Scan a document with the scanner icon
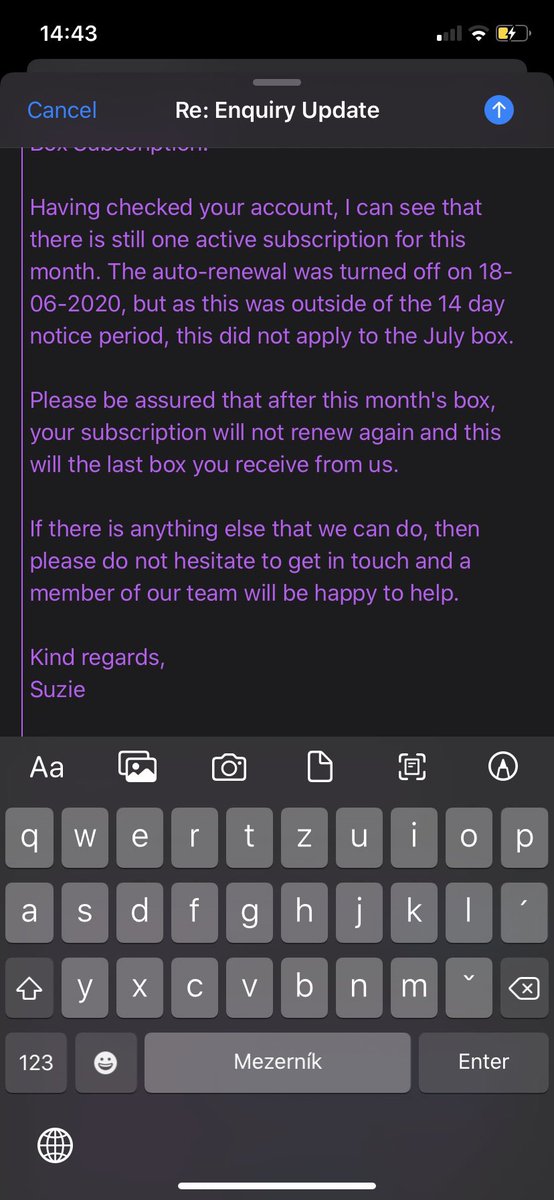Image resolution: width=554 pixels, height=1200 pixels. [411, 767]
